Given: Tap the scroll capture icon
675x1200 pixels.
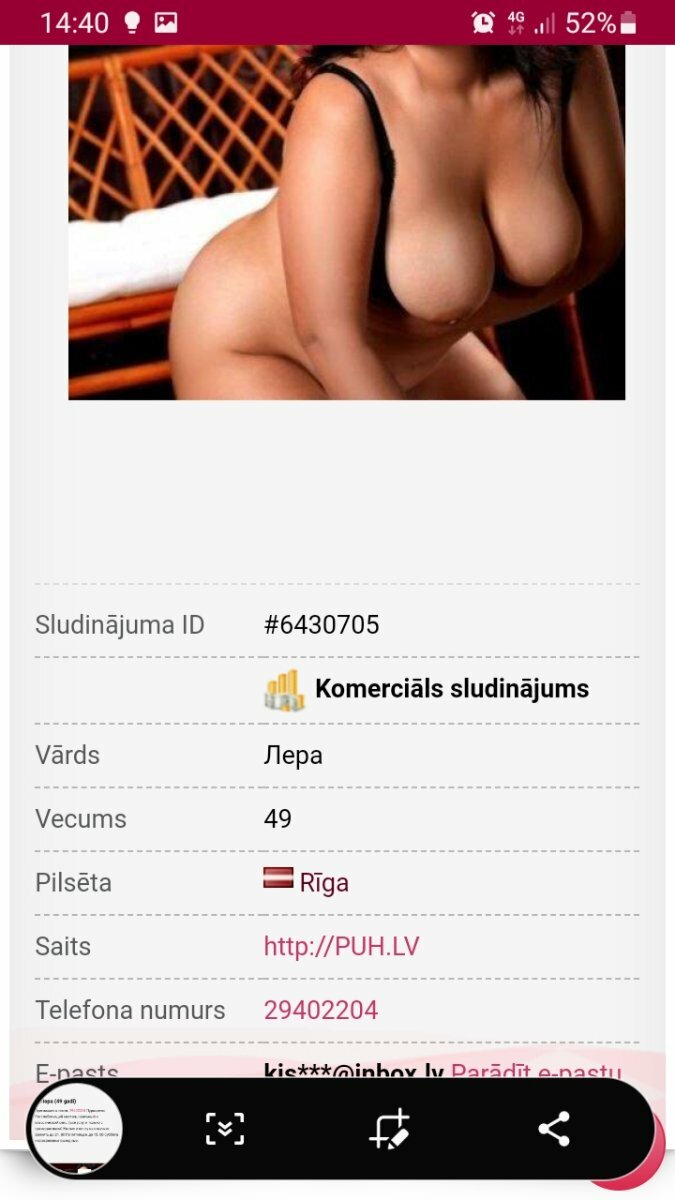Looking at the screenshot, I should coord(225,1129).
